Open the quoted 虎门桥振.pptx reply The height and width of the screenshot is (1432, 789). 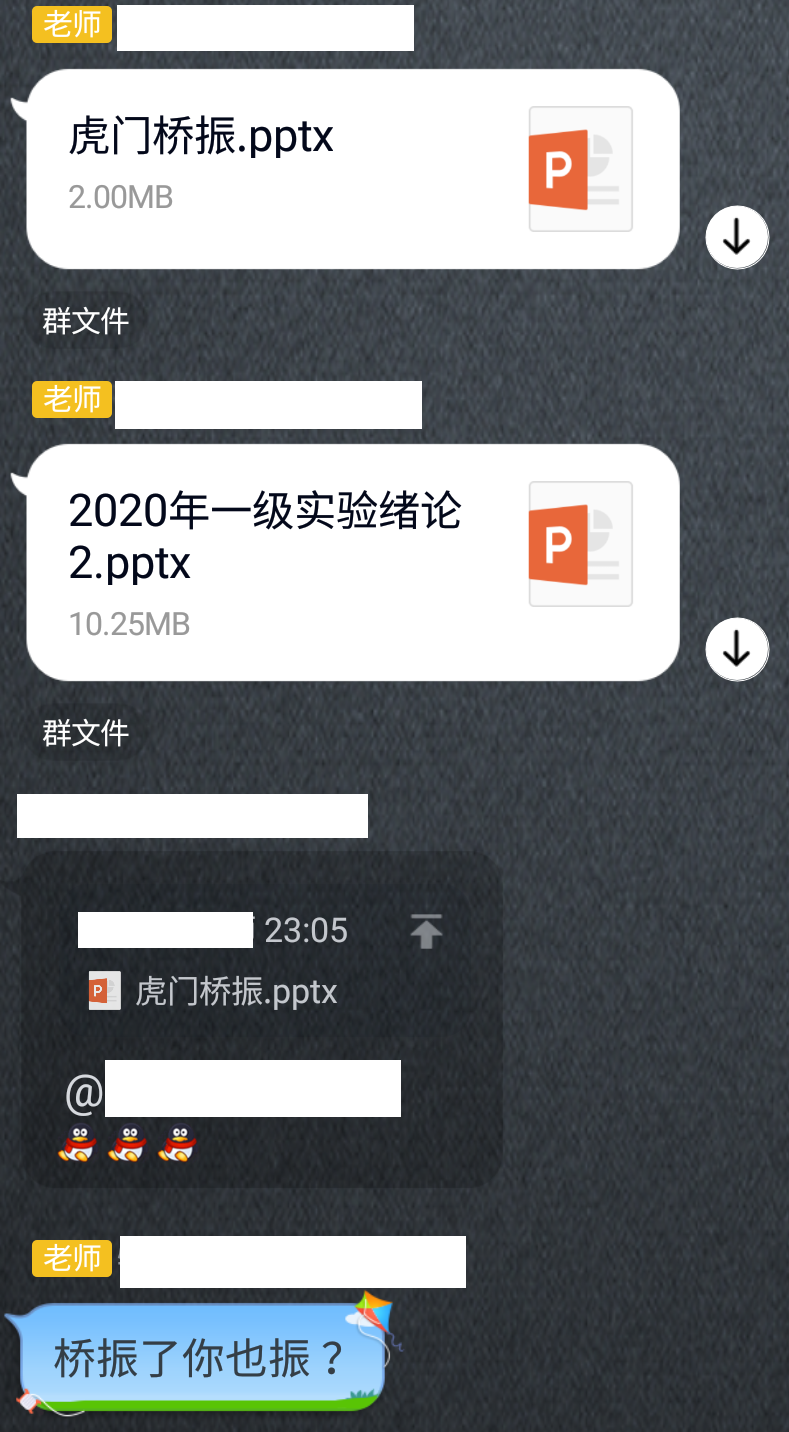coord(236,991)
